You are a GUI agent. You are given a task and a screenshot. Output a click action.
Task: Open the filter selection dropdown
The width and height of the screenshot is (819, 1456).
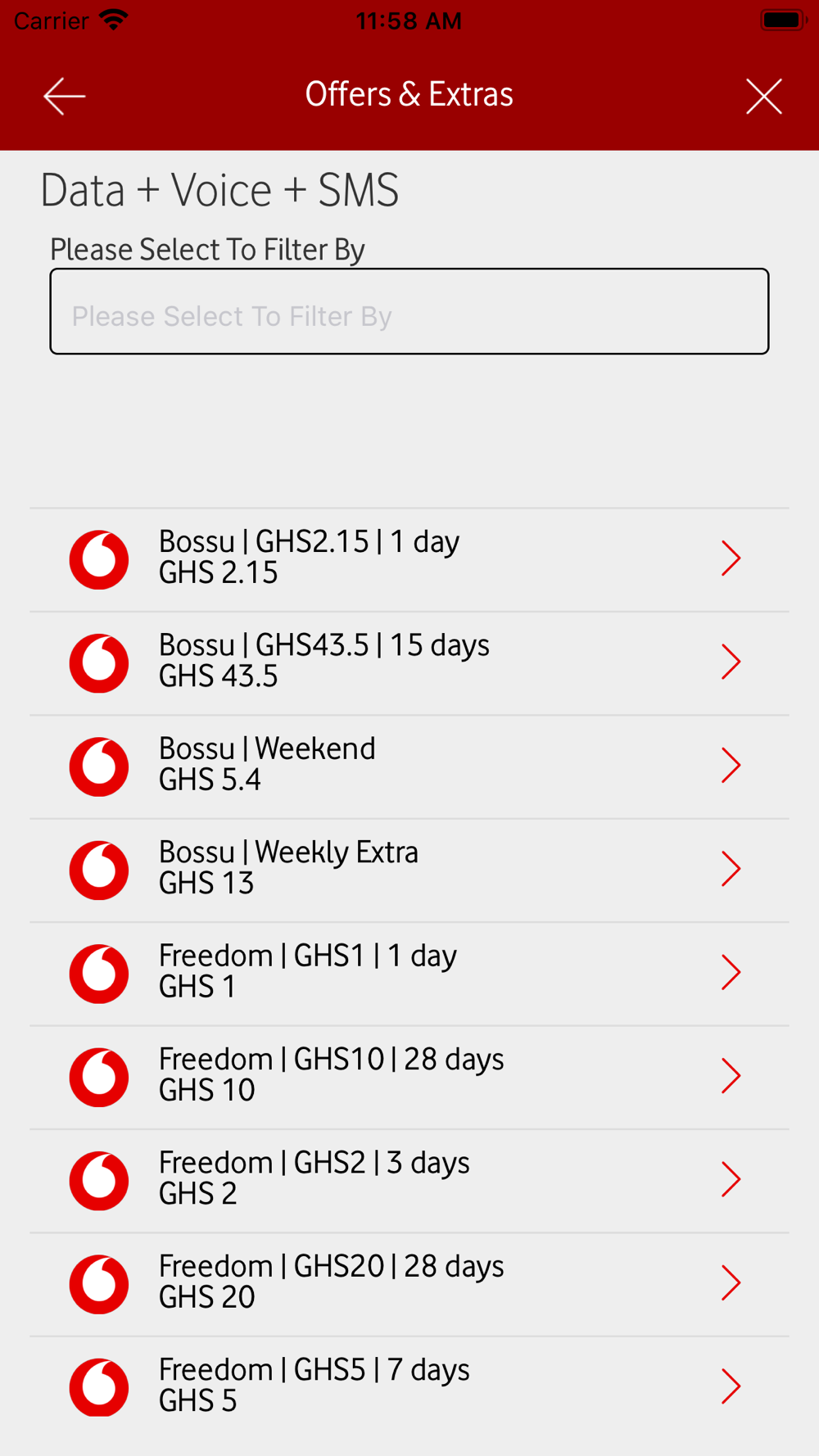409,311
